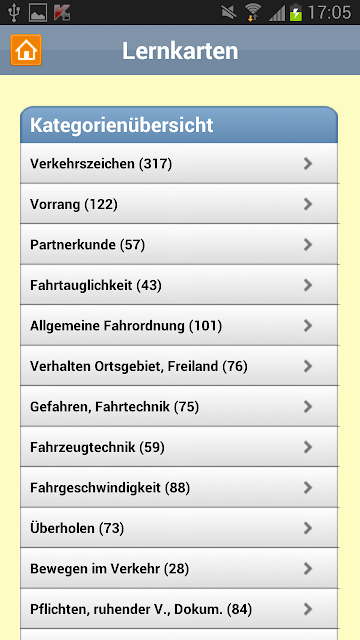Screen dimensions: 360x640
Task: Select the Fahrzeugtechnik (59) row
Action: tap(179, 447)
